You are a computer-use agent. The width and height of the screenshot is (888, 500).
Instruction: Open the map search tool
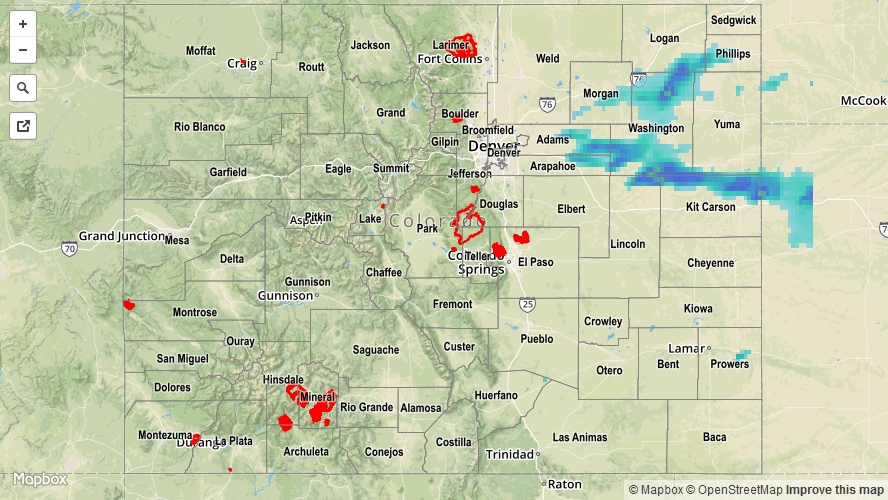click(23, 88)
